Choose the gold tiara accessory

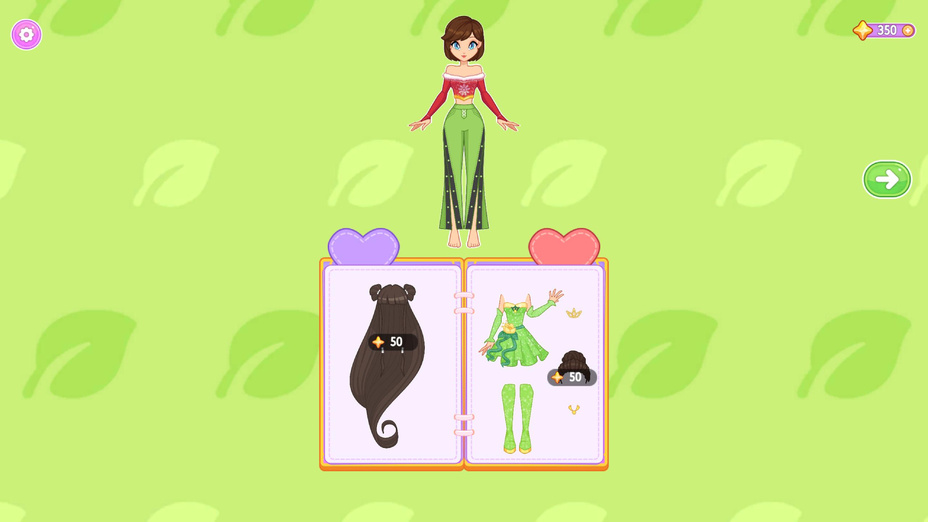(574, 313)
